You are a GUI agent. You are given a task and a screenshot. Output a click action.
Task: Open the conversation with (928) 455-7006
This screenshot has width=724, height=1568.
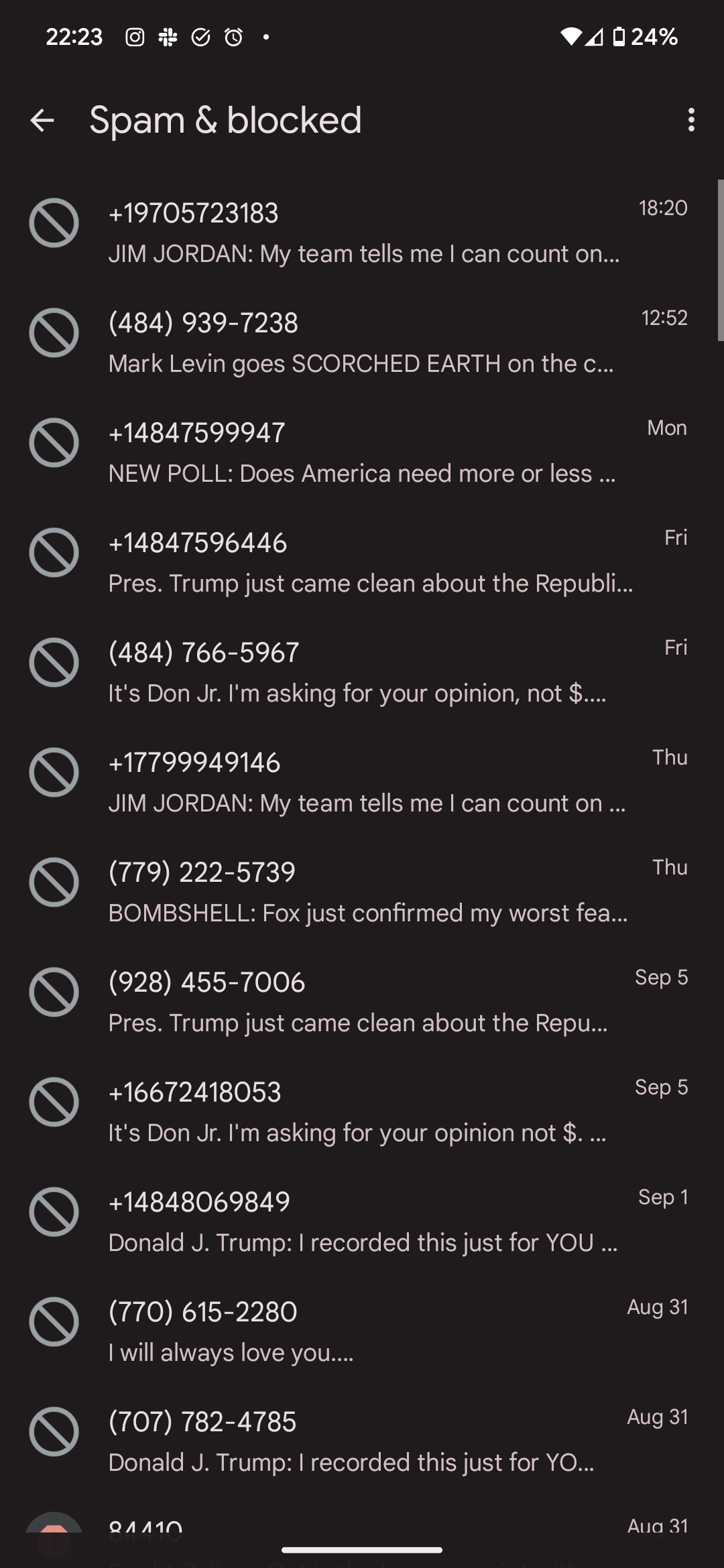coord(362,1002)
